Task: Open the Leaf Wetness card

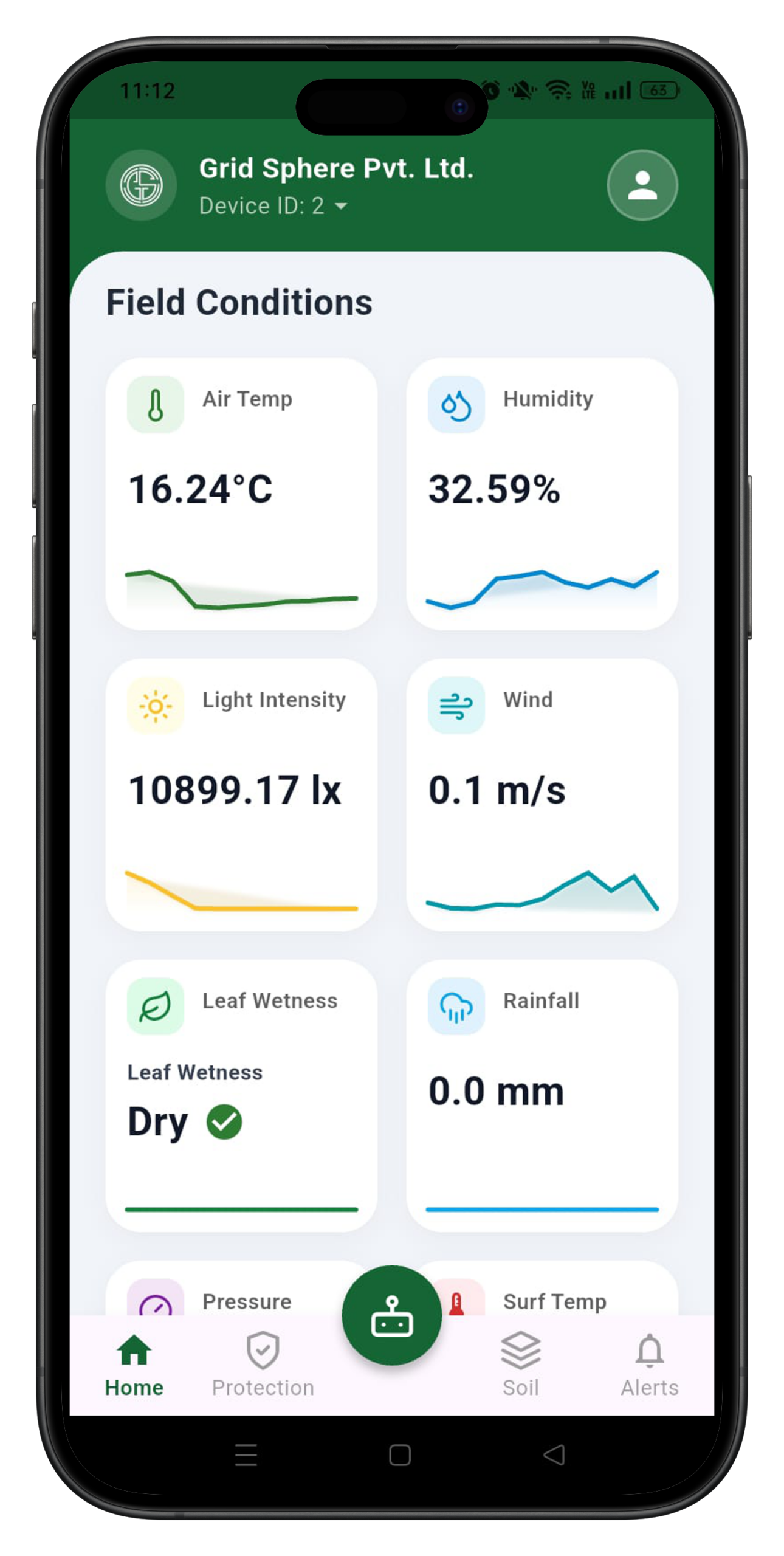Action: tap(241, 1095)
